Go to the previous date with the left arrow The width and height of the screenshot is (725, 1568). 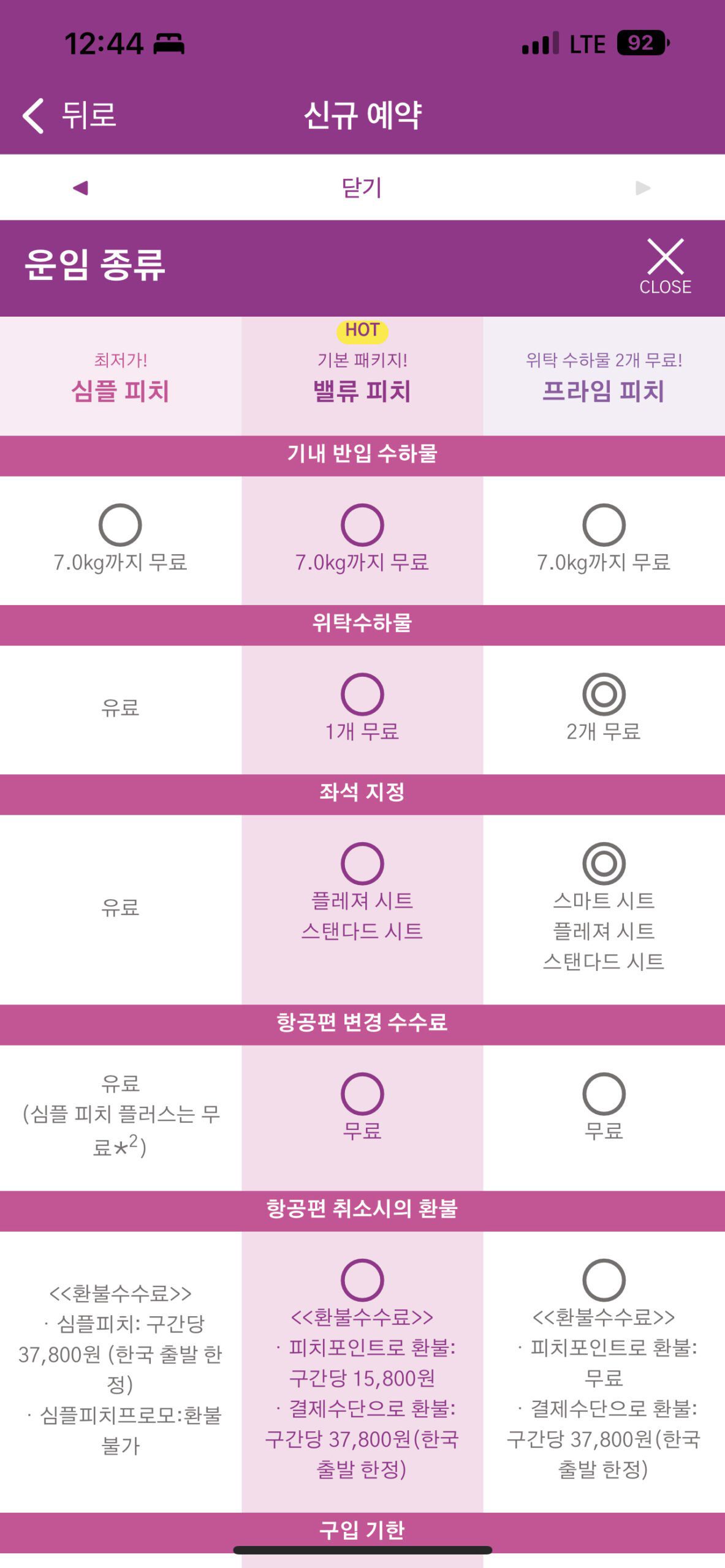tap(81, 188)
